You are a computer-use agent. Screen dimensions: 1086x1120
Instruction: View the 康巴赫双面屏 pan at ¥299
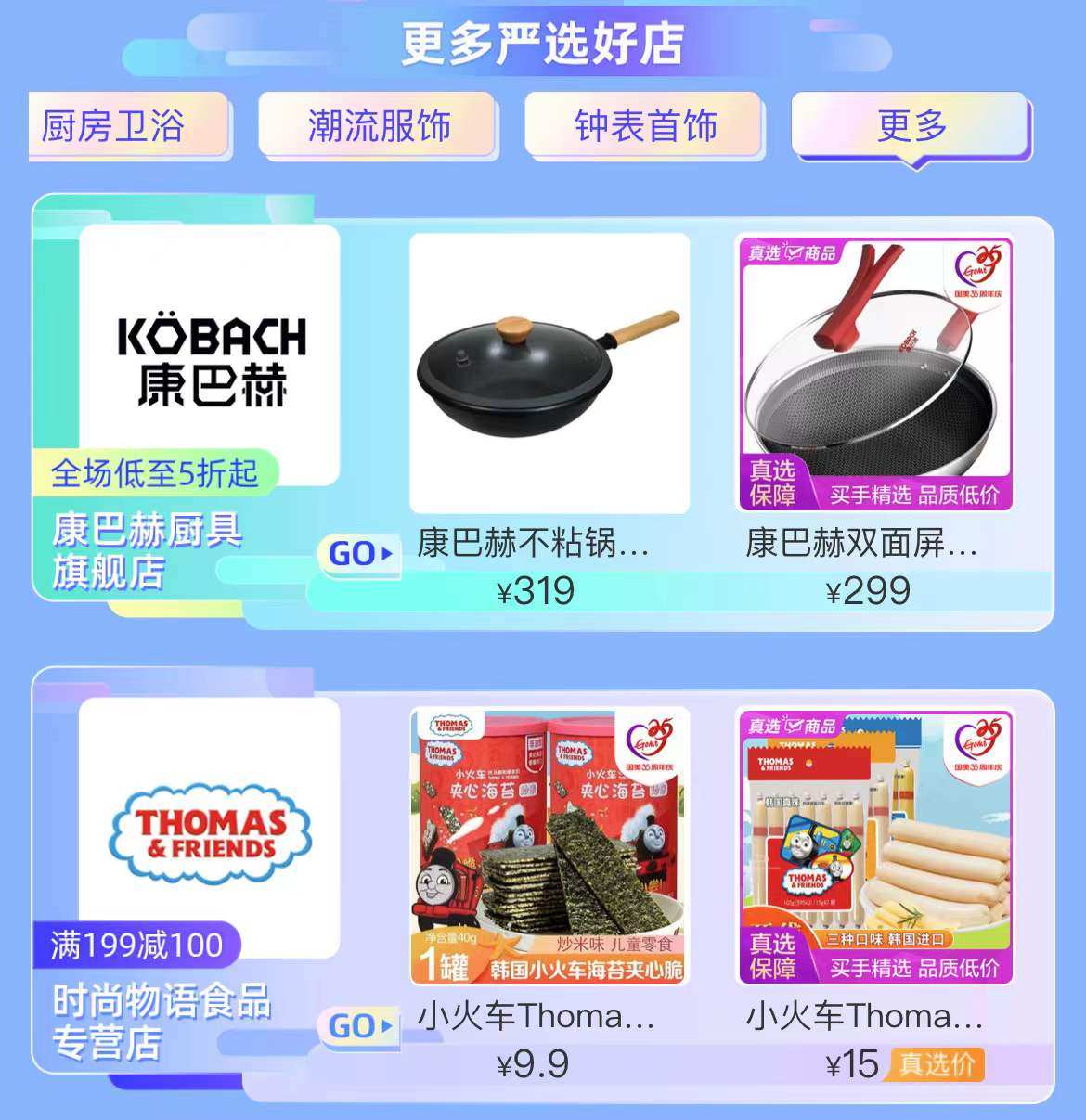874,374
